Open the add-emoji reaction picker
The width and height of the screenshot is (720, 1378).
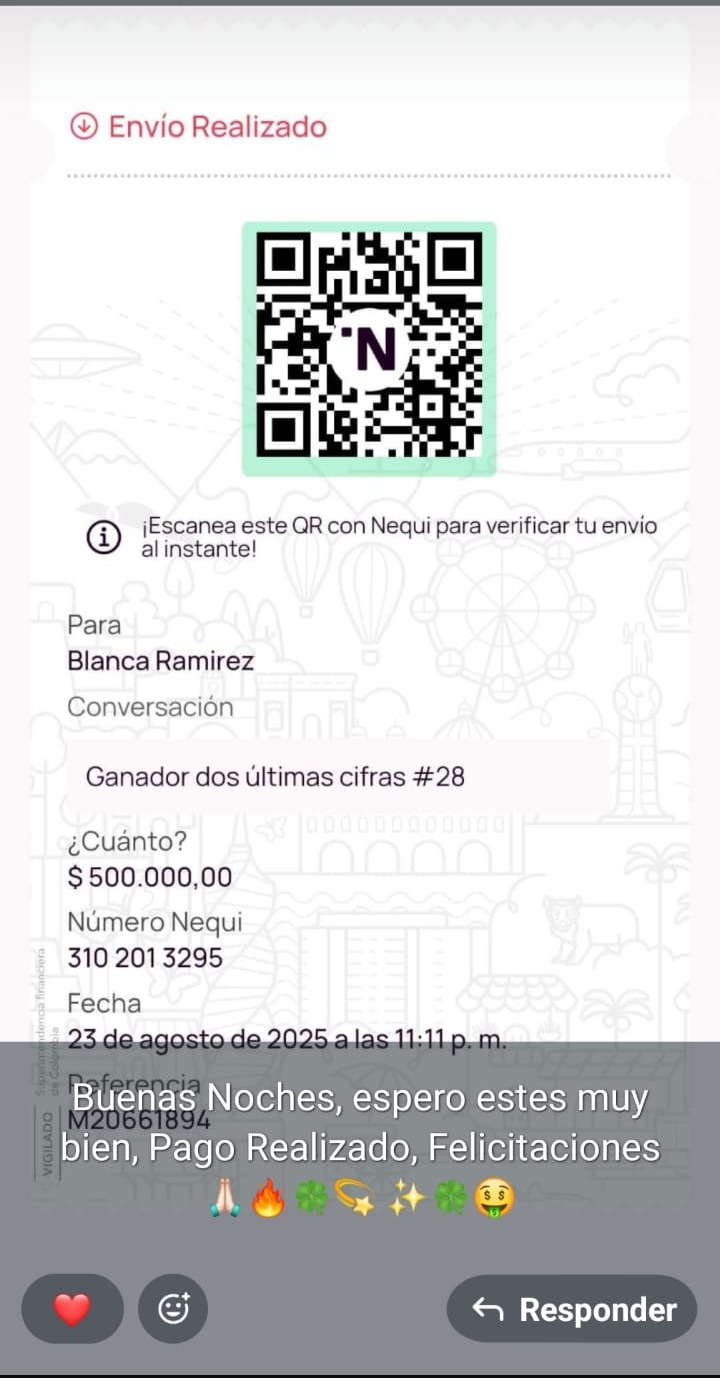pos(172,1309)
